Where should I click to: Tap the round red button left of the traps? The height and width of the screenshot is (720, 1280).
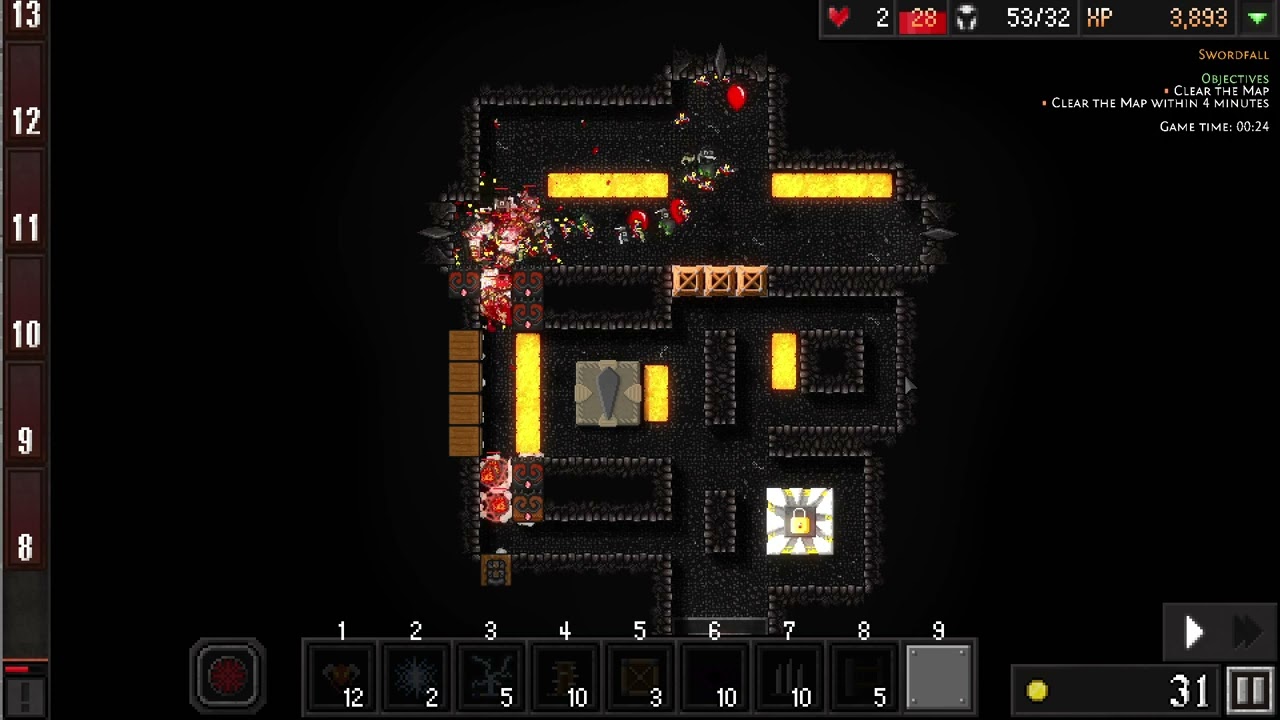point(228,676)
